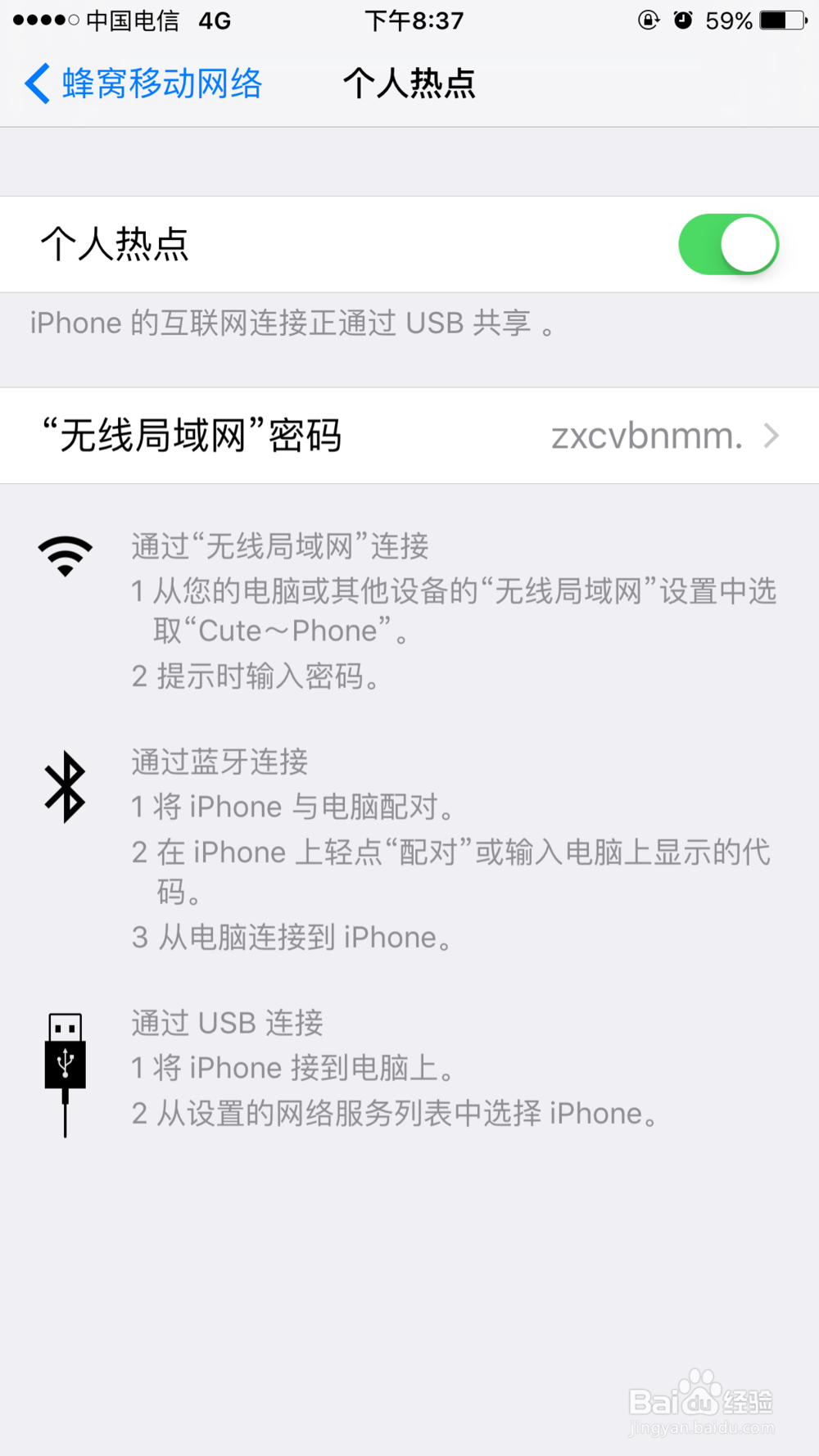Tap the hotspot name Cute~Phone text
This screenshot has width=819, height=1456.
285,630
